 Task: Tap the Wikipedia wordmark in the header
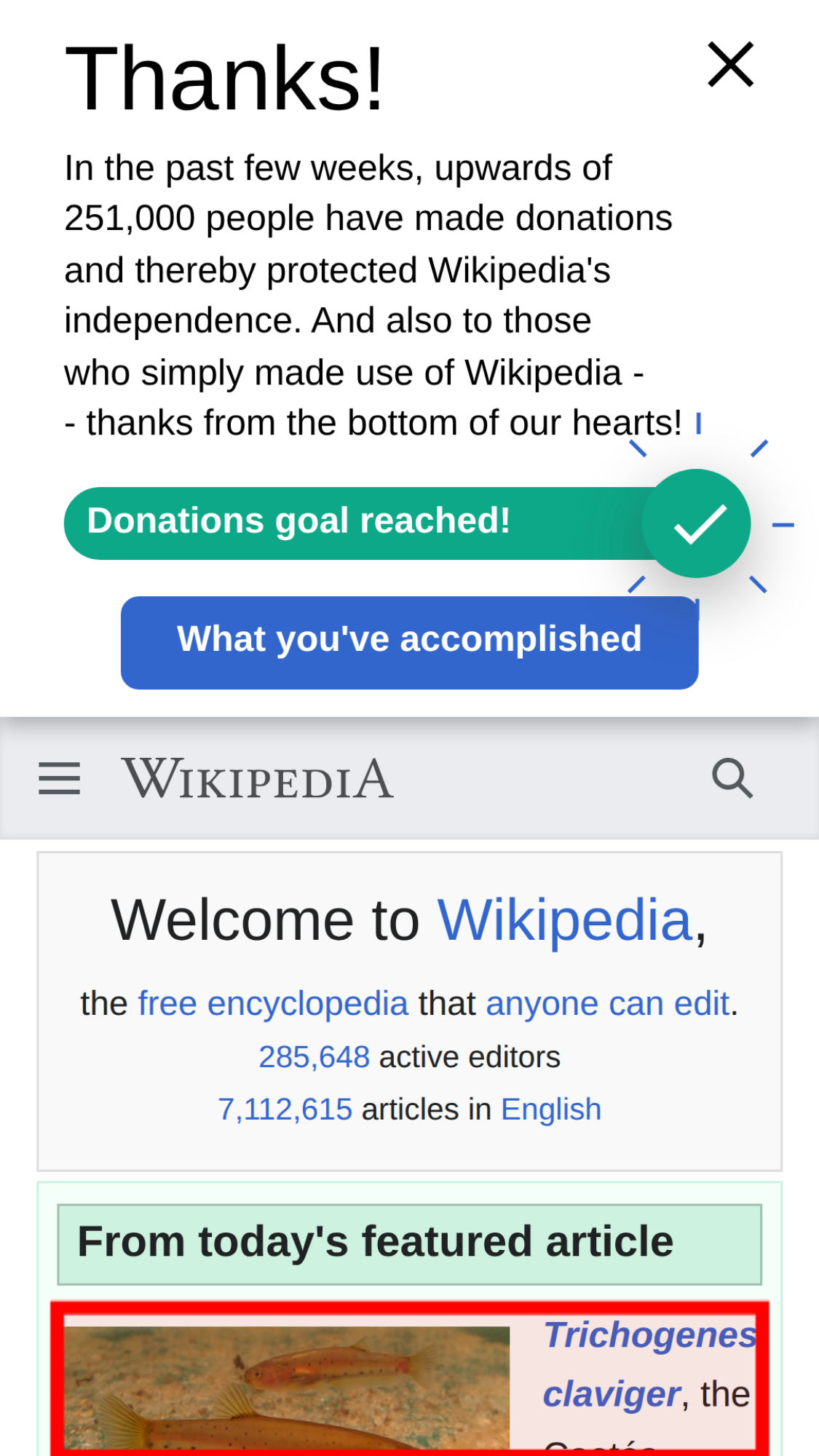coord(257,778)
